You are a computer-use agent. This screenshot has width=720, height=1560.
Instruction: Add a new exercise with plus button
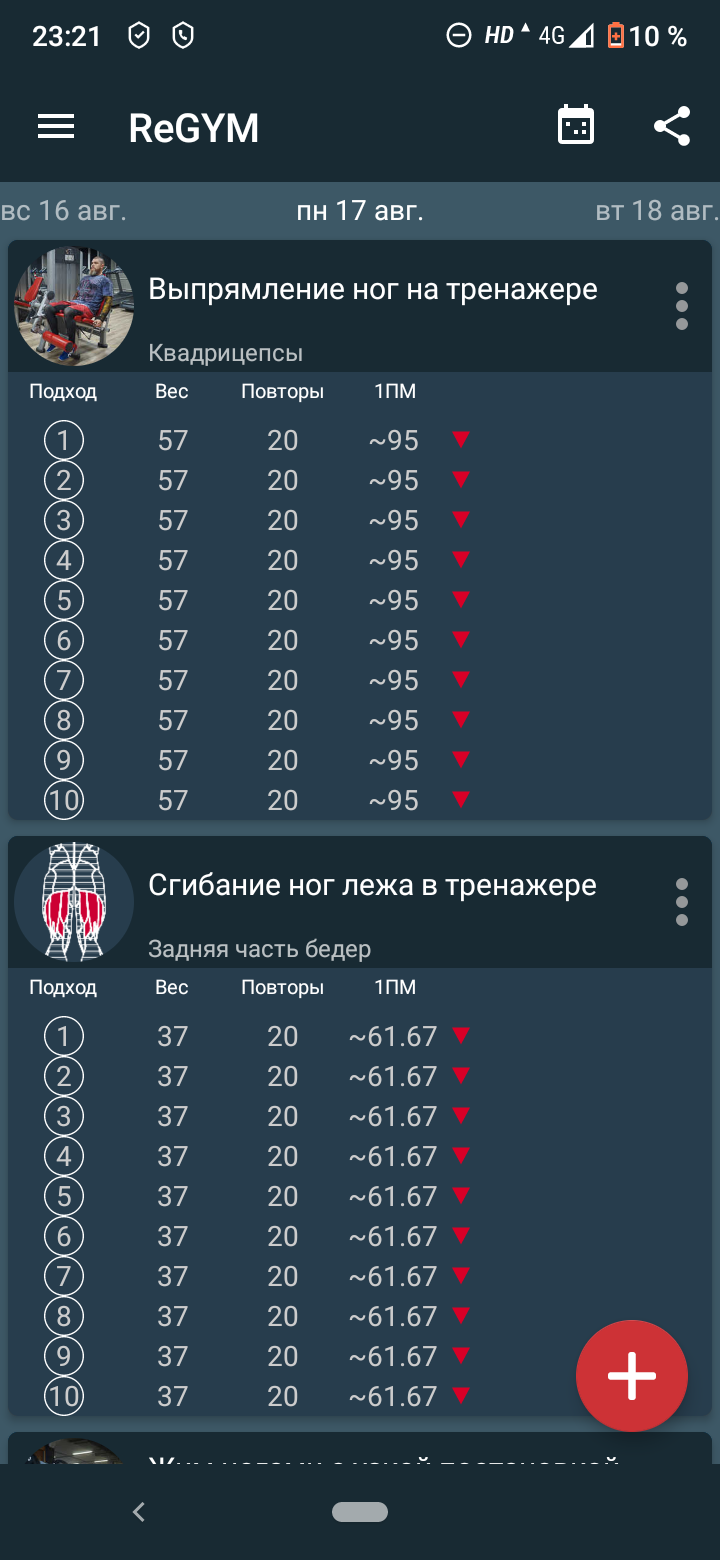(631, 1376)
